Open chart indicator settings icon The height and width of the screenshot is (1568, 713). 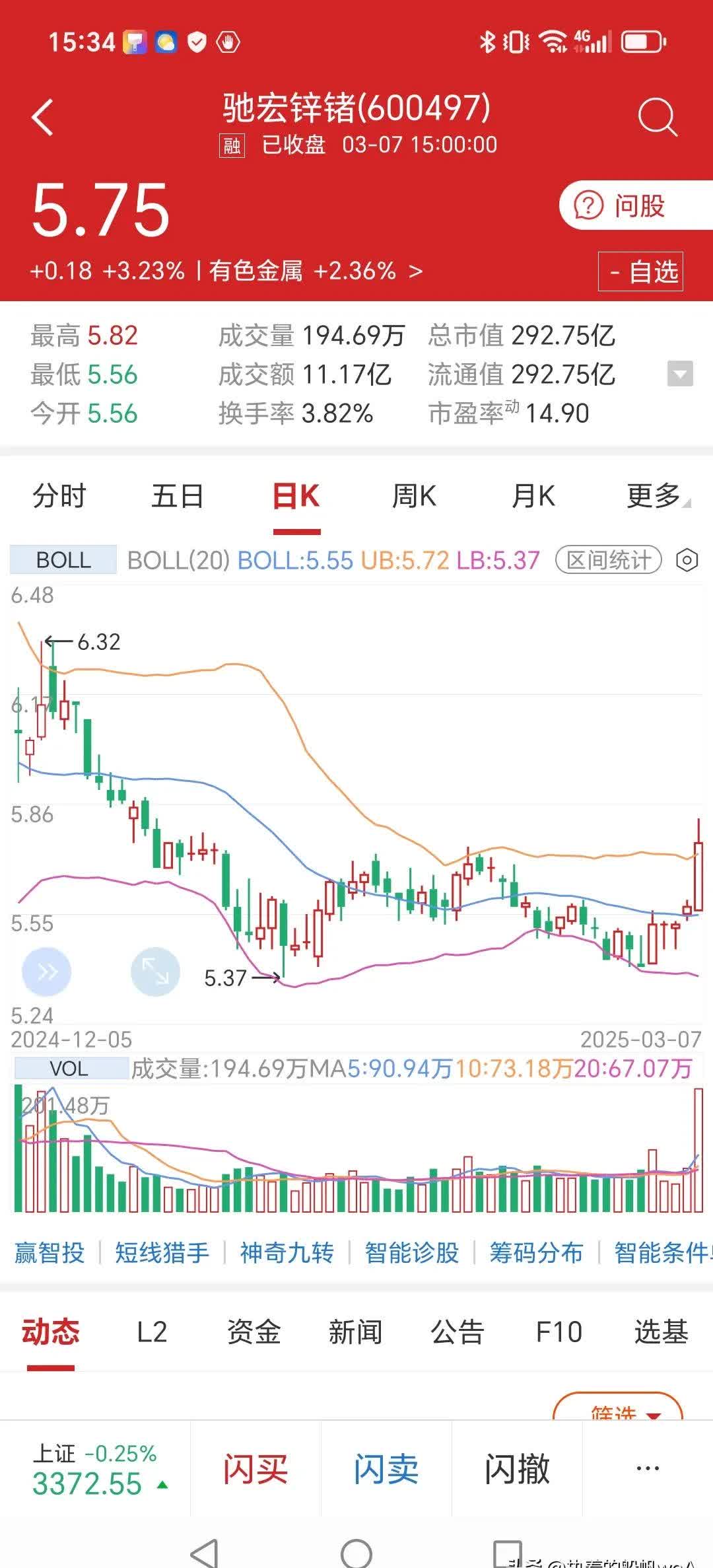[687, 560]
